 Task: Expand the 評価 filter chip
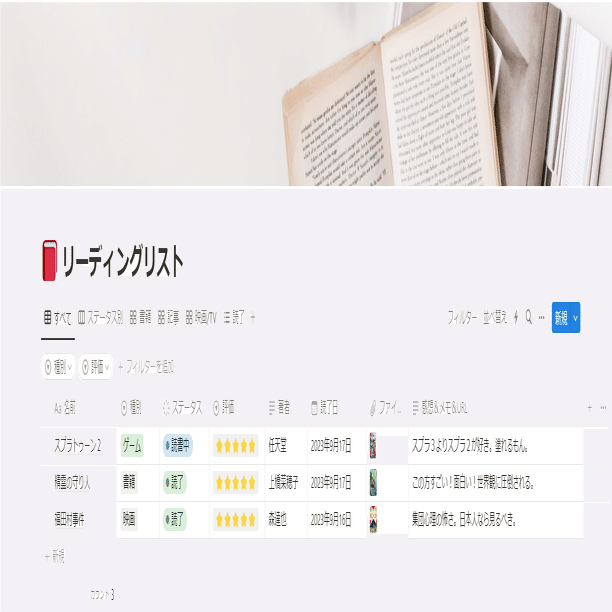coord(96,367)
